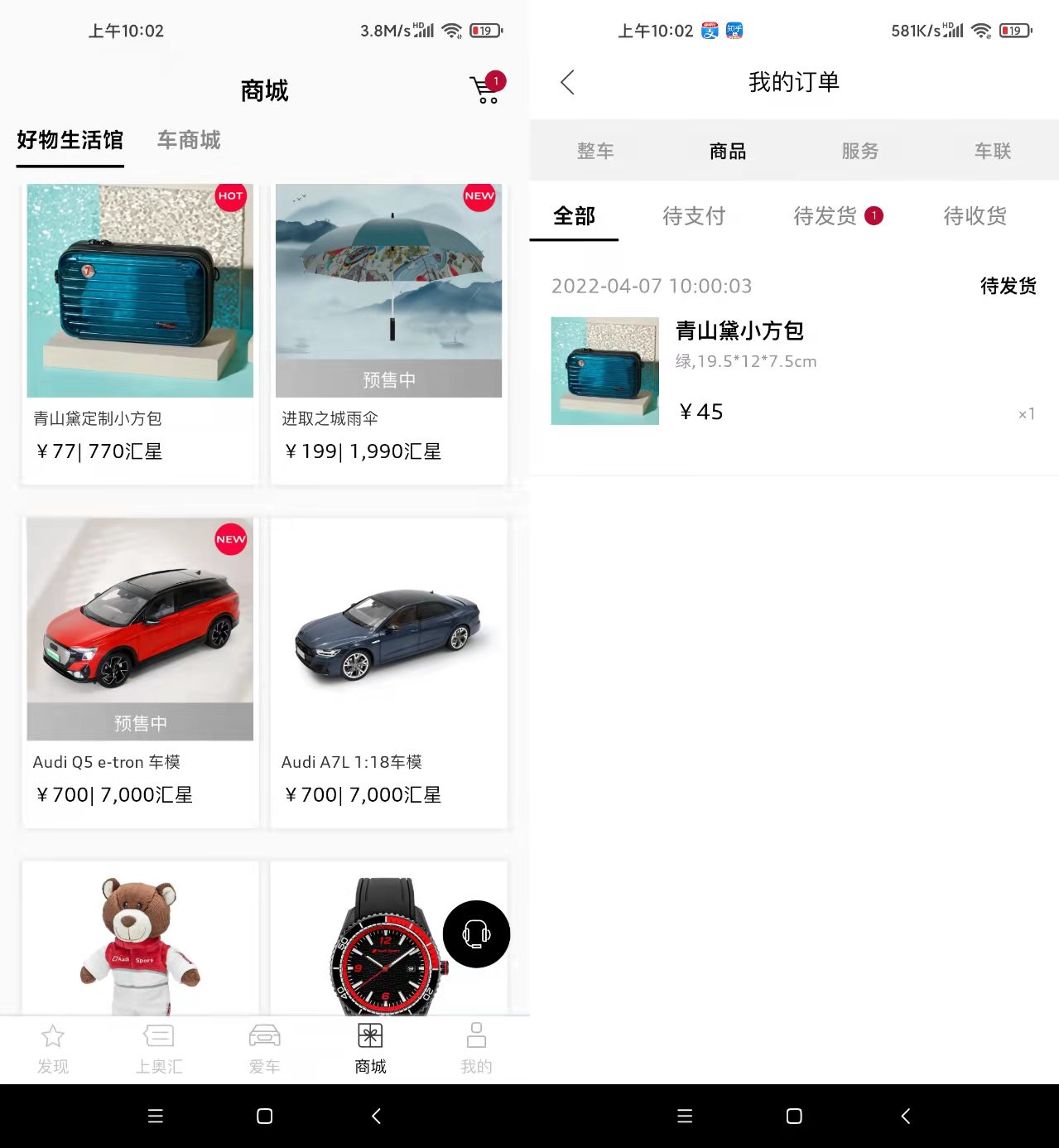Open 上奥汇 in bottom navigation
The width and height of the screenshot is (1059, 1148).
point(159,1049)
